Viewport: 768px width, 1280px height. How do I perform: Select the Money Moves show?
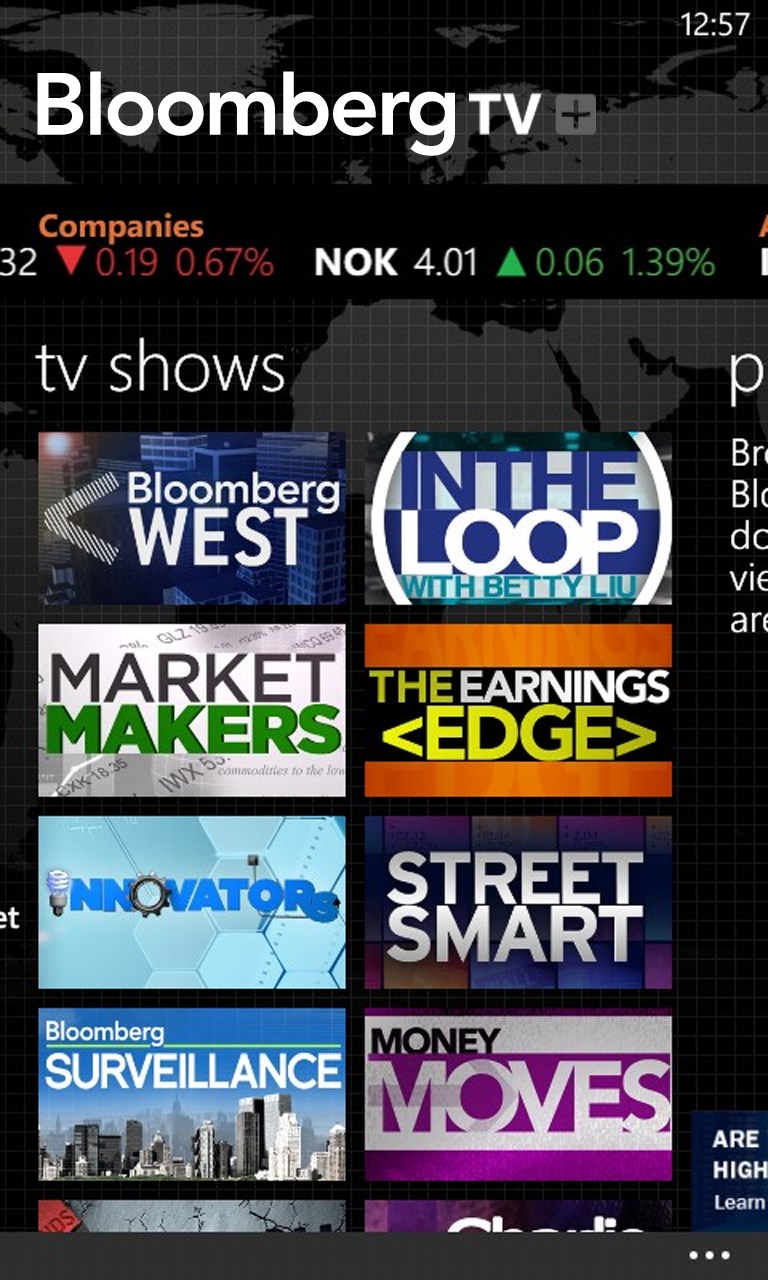click(518, 1094)
